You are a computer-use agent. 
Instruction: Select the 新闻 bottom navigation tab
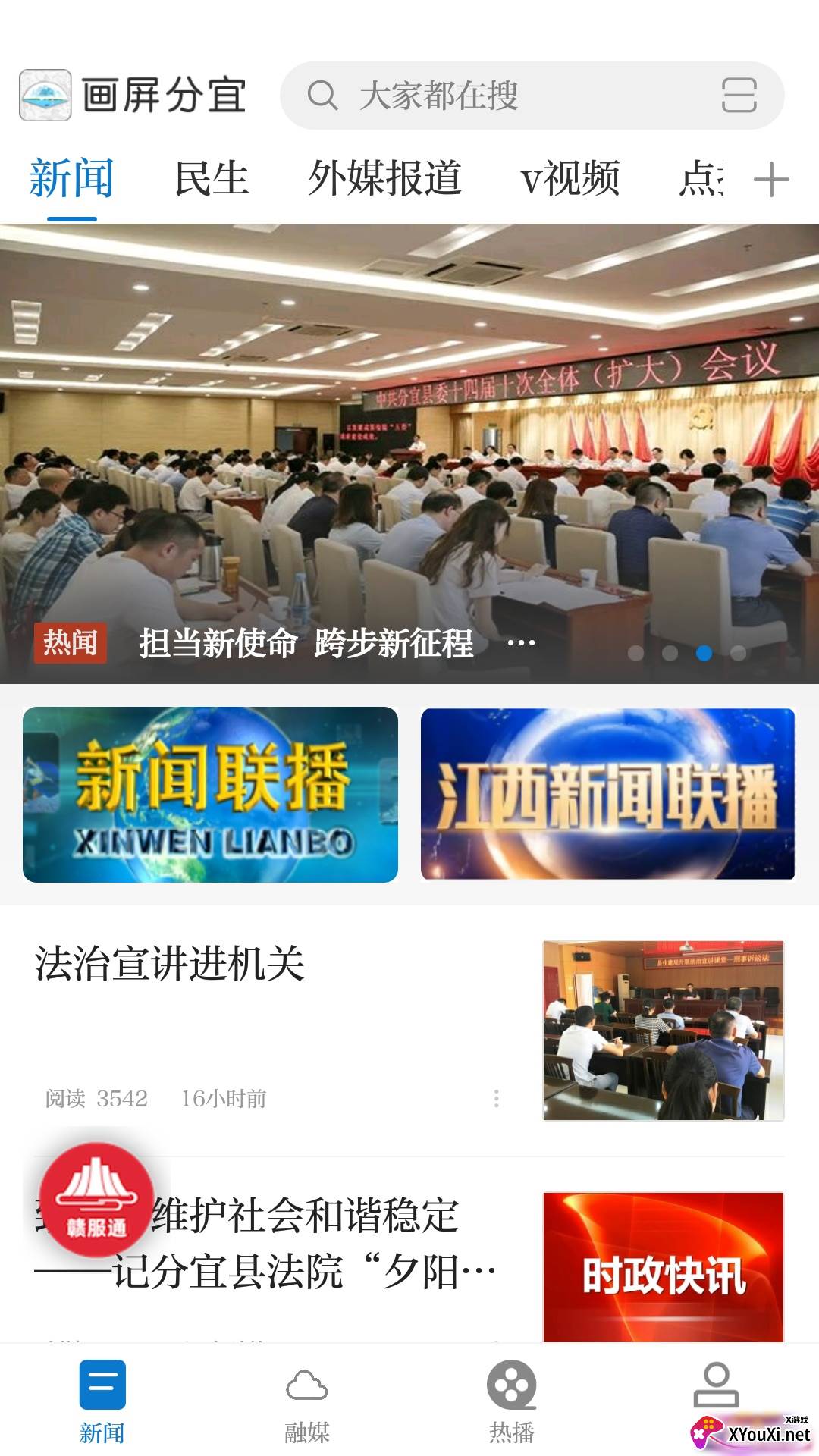click(x=102, y=1403)
